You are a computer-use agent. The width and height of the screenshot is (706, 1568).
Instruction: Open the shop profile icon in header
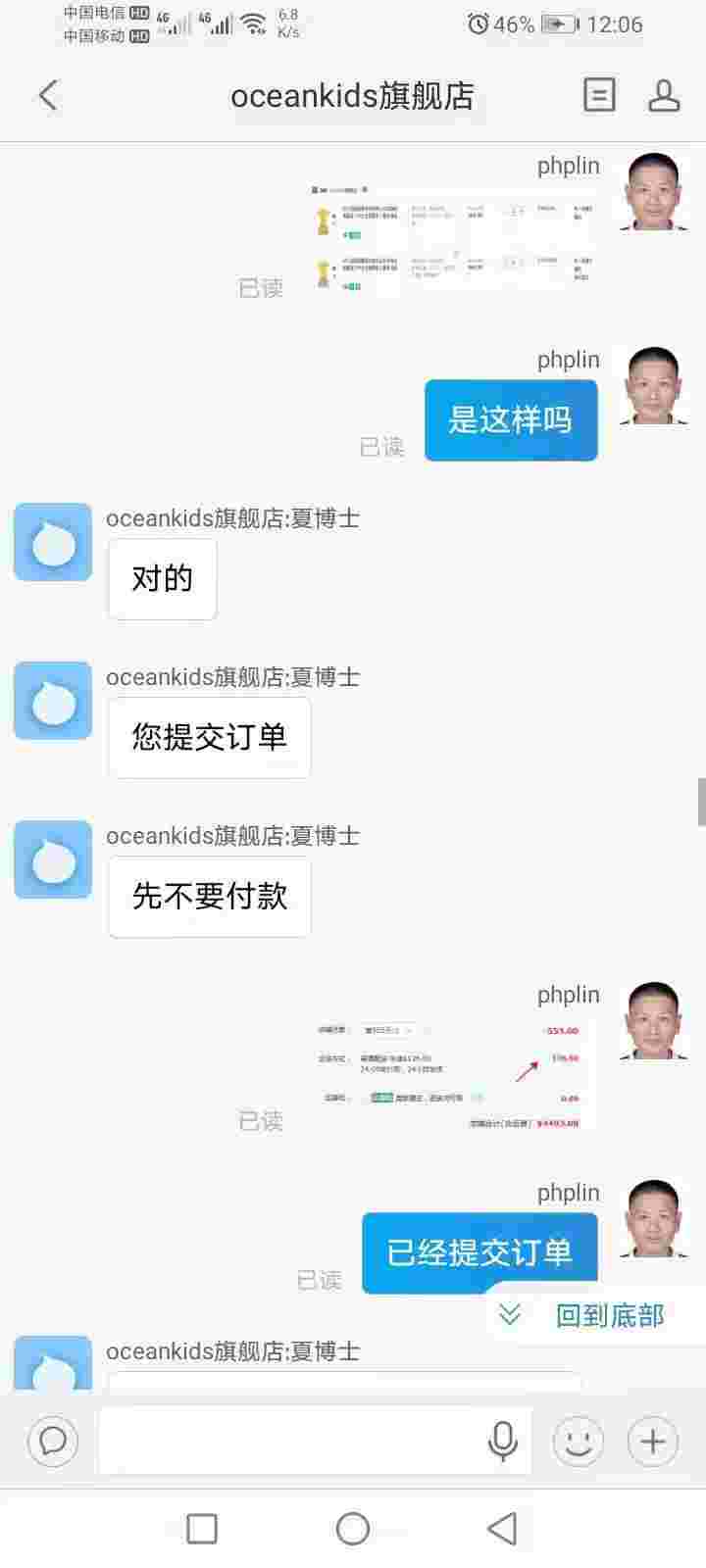coord(664,95)
